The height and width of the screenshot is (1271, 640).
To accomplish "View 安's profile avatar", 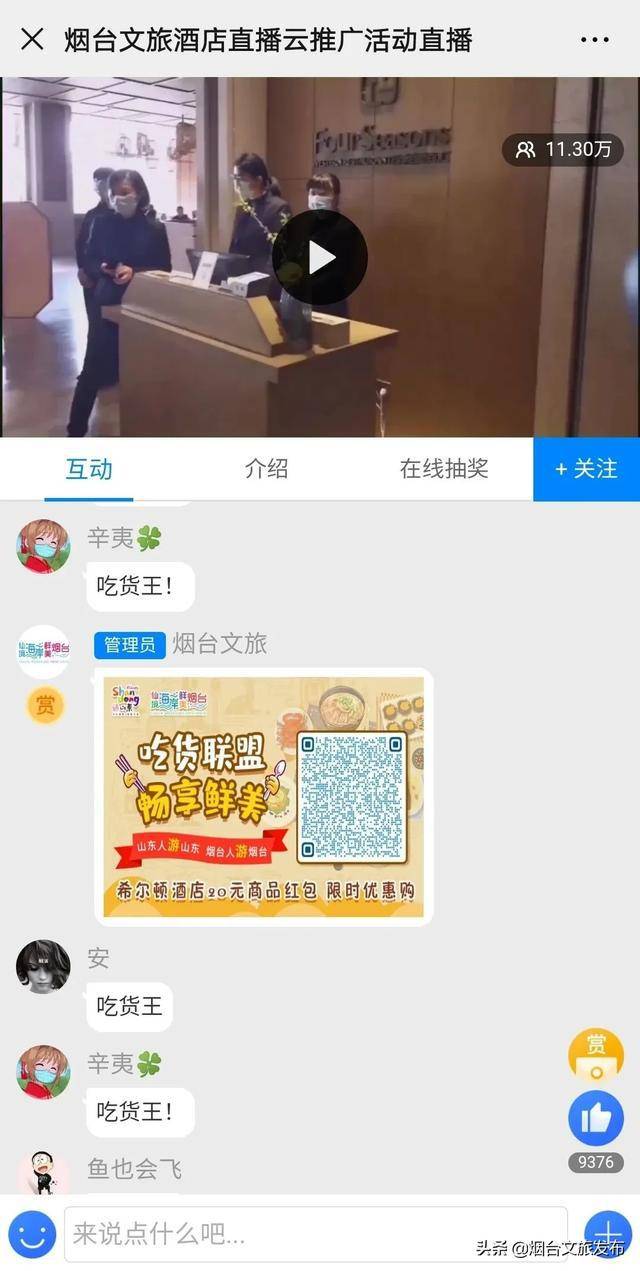I will click(x=43, y=966).
